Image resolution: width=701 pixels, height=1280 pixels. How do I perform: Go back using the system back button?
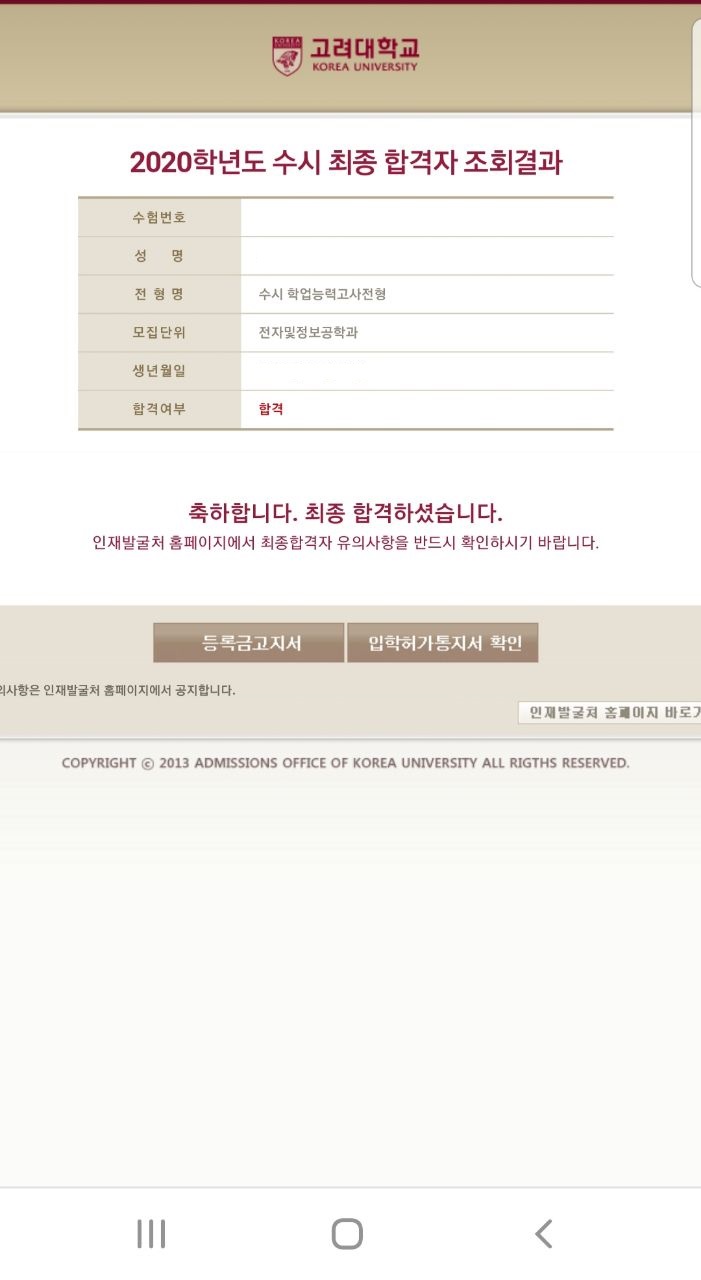(543, 1234)
